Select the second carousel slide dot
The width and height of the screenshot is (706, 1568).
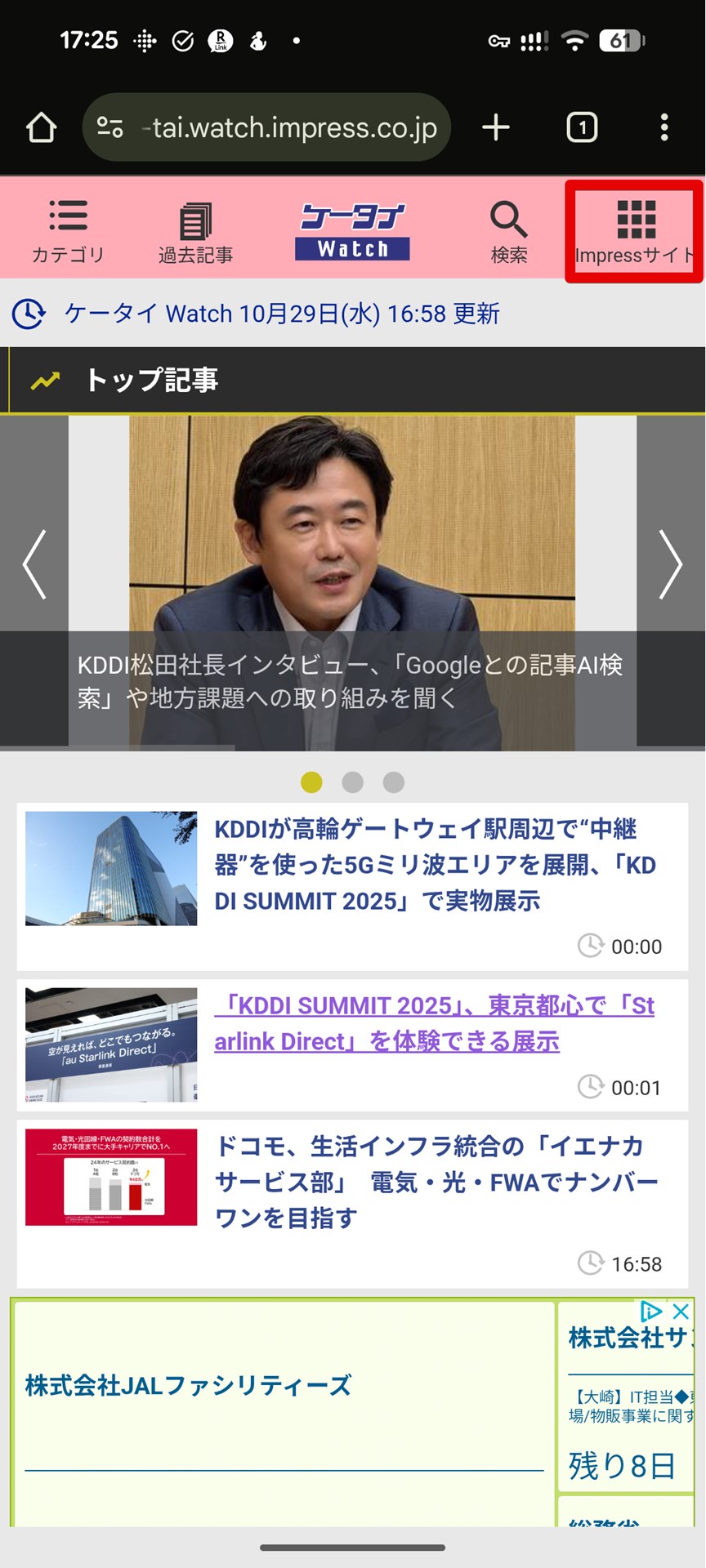point(352,782)
